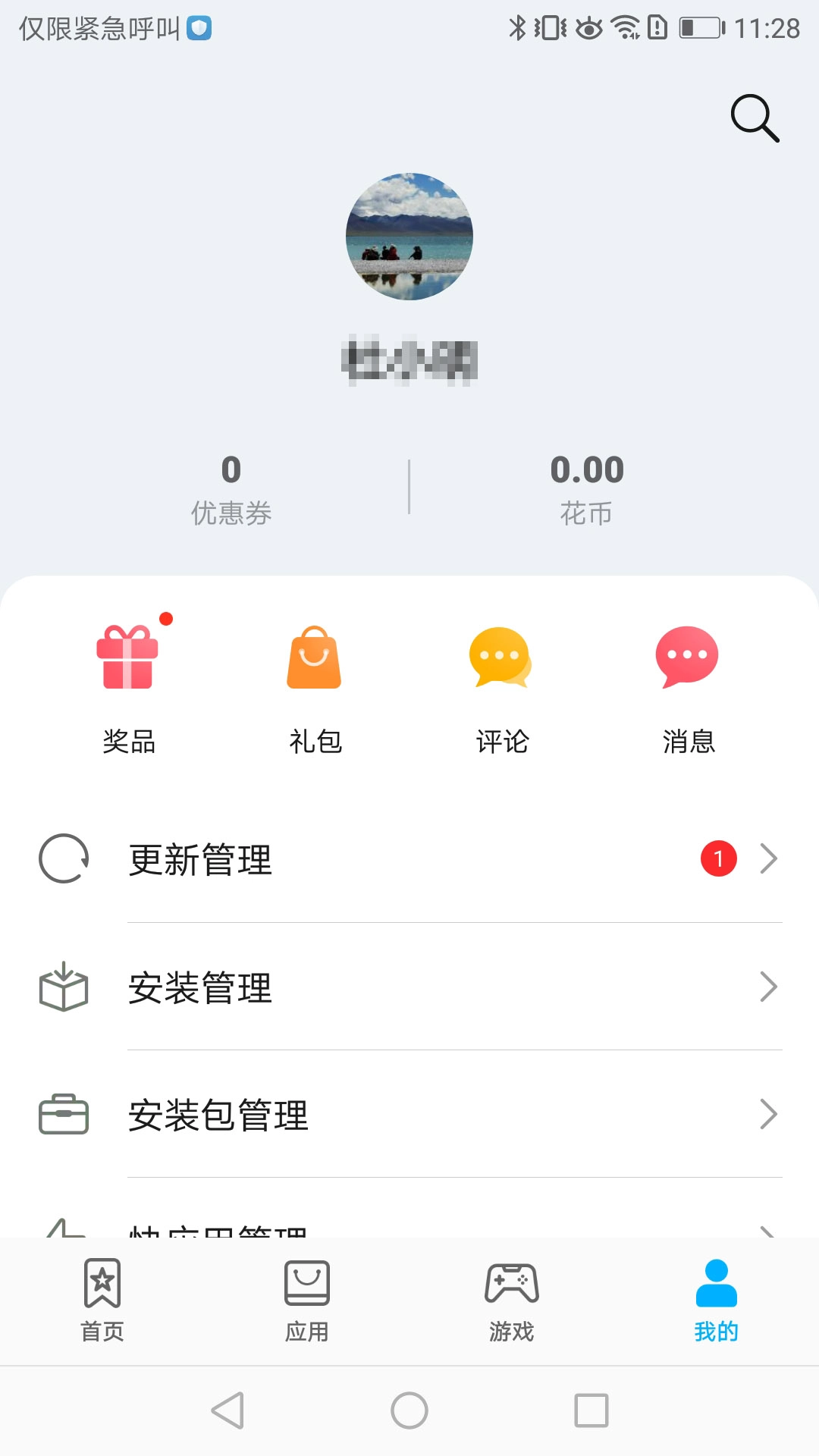
Task: Check your 花币 balance
Action: tap(588, 489)
